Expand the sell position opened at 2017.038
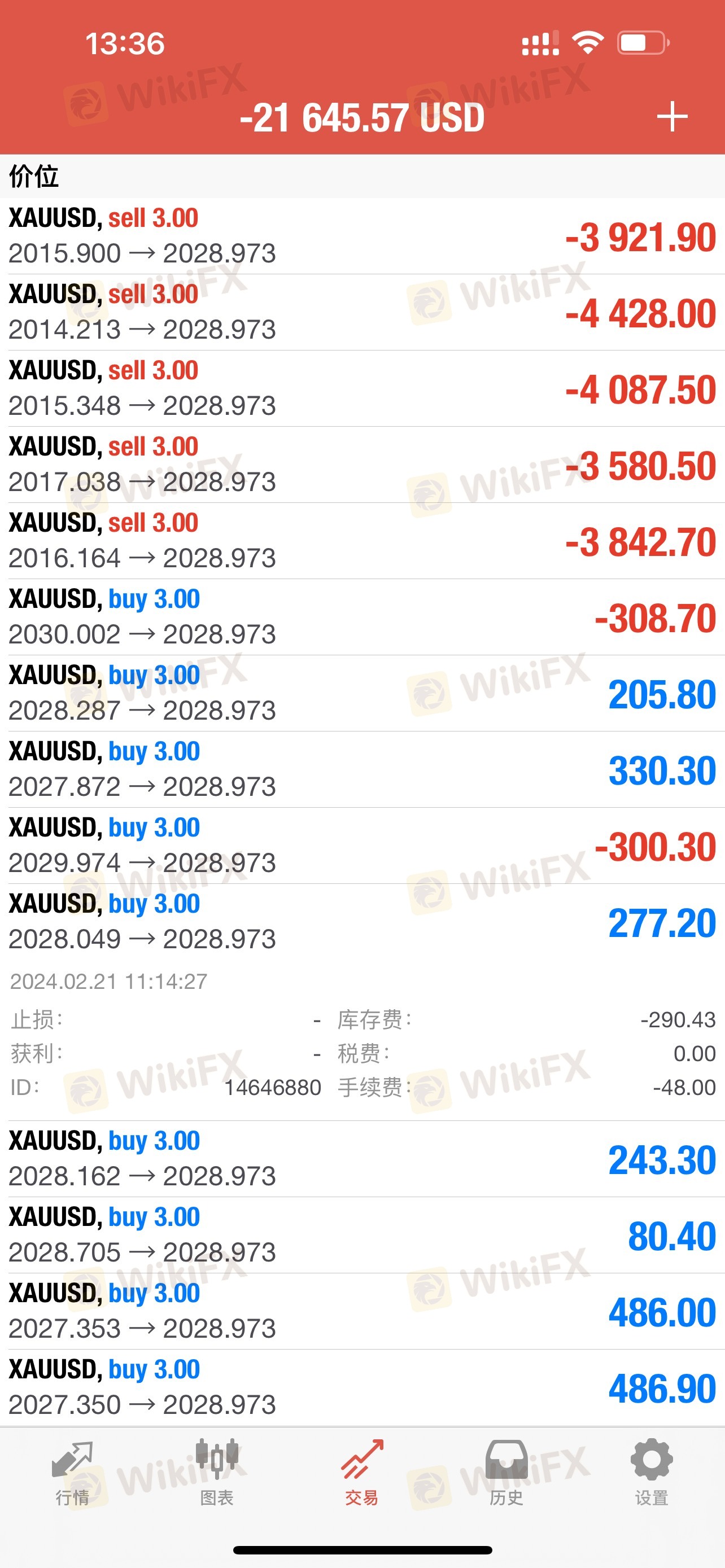 362,465
